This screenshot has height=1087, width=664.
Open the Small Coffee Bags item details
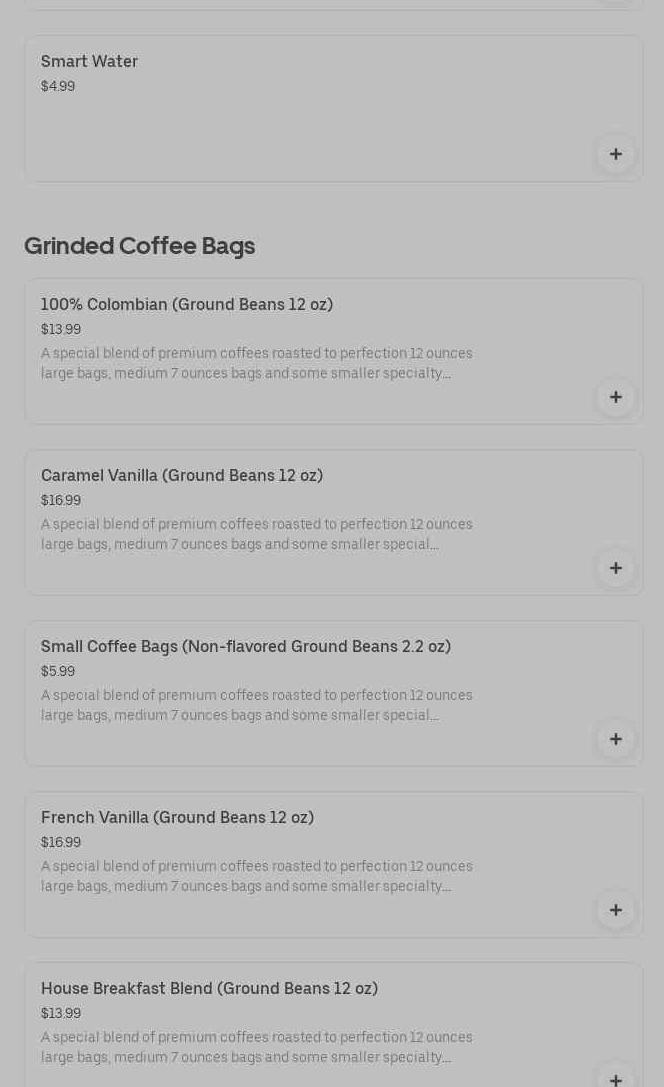point(333,694)
